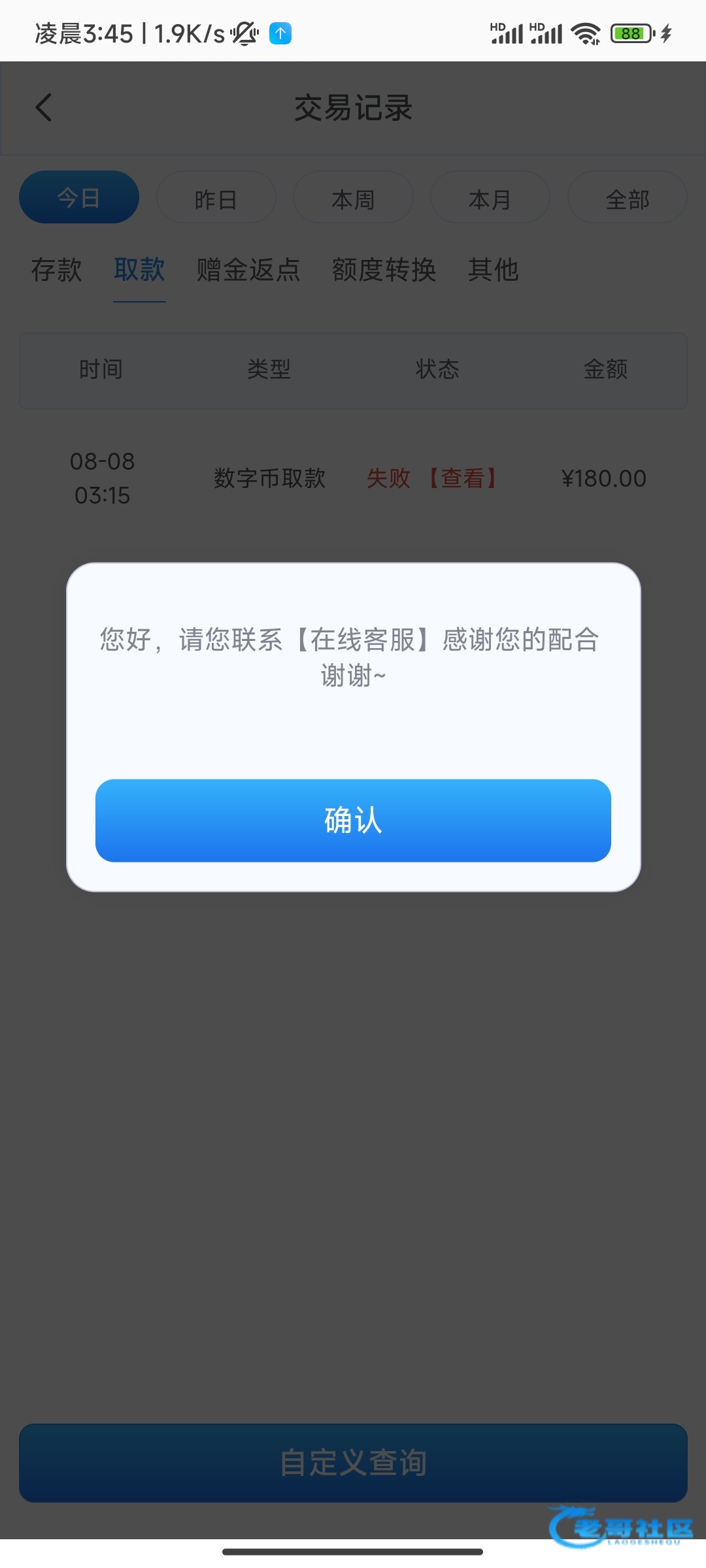Switch to 赠金返点 tab

(x=248, y=270)
